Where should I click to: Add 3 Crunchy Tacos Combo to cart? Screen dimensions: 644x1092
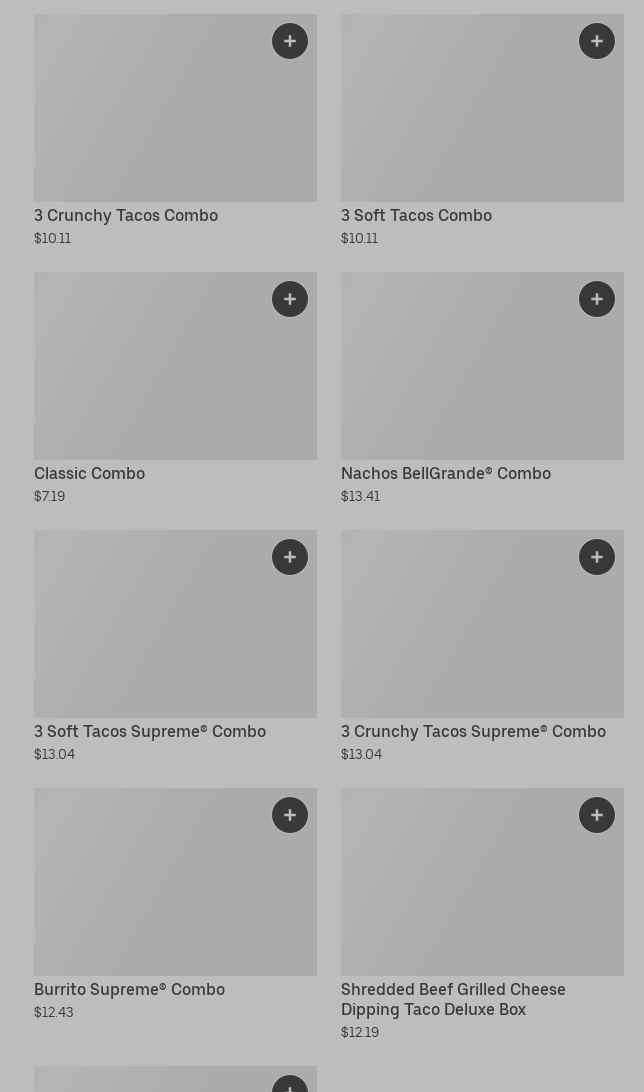click(290, 41)
